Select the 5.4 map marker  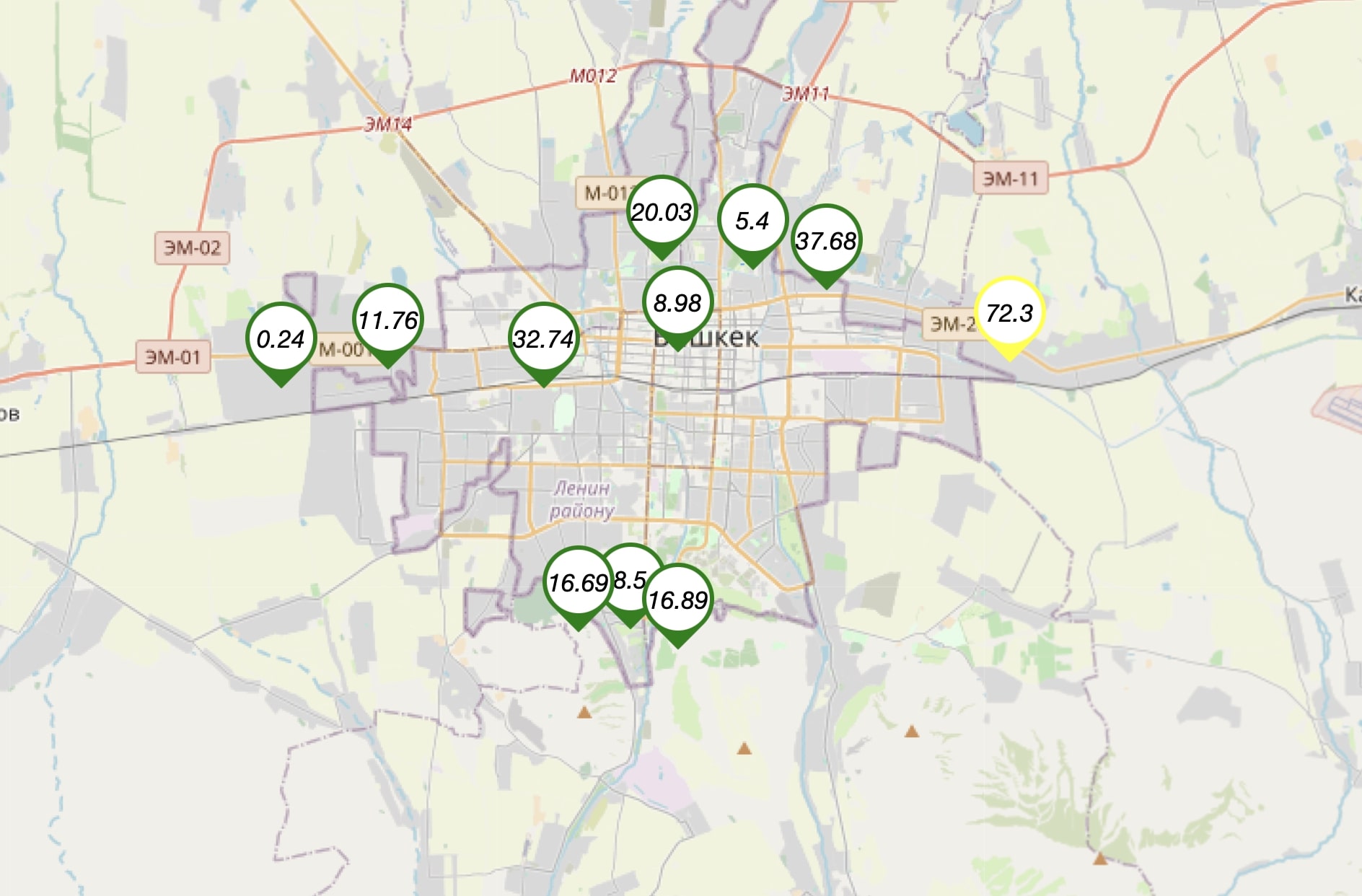[x=752, y=221]
